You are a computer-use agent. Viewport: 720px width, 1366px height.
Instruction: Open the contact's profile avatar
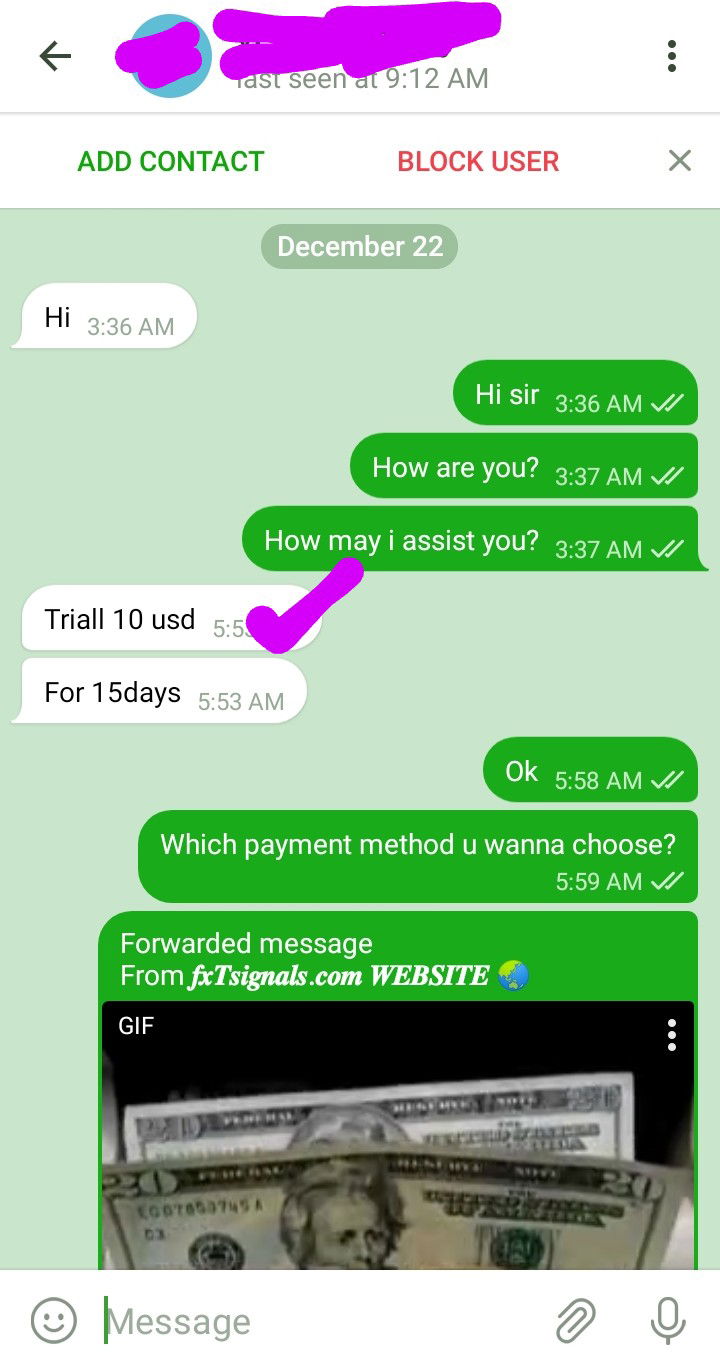(x=170, y=56)
